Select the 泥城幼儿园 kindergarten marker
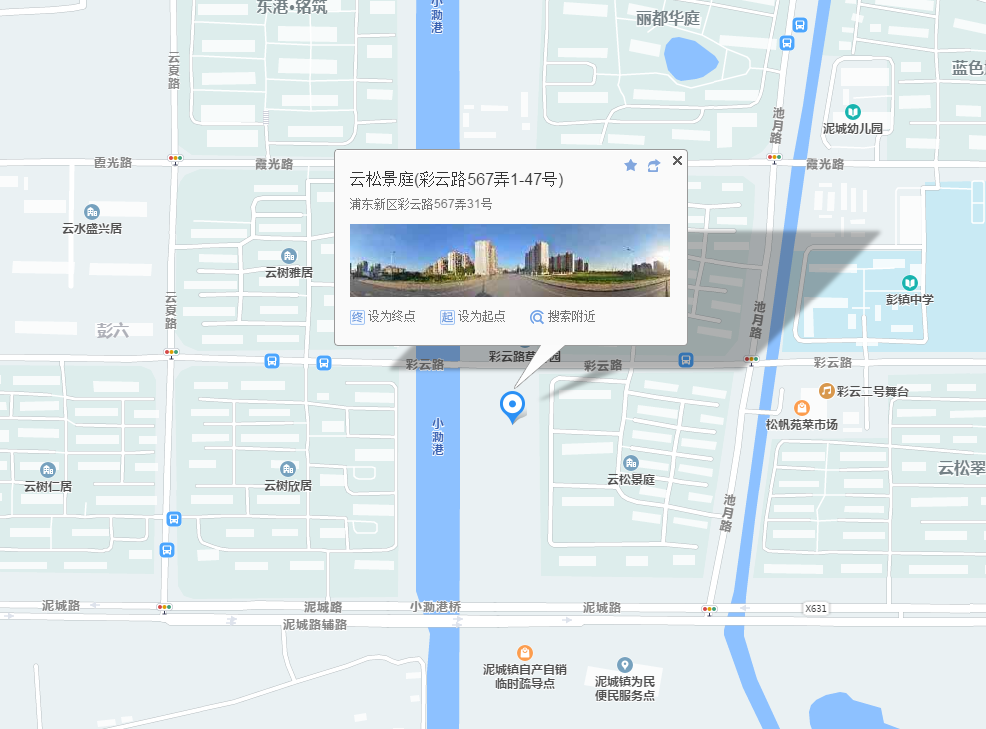Viewport: 986px width, 729px height. tap(853, 112)
